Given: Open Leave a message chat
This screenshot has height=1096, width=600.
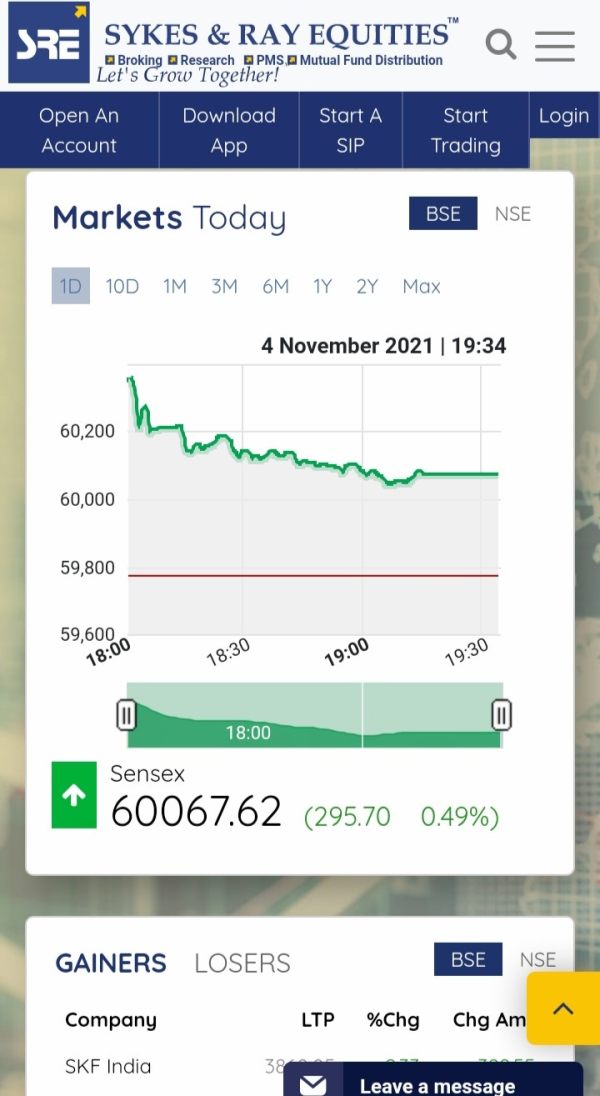Looking at the screenshot, I should [433, 1081].
